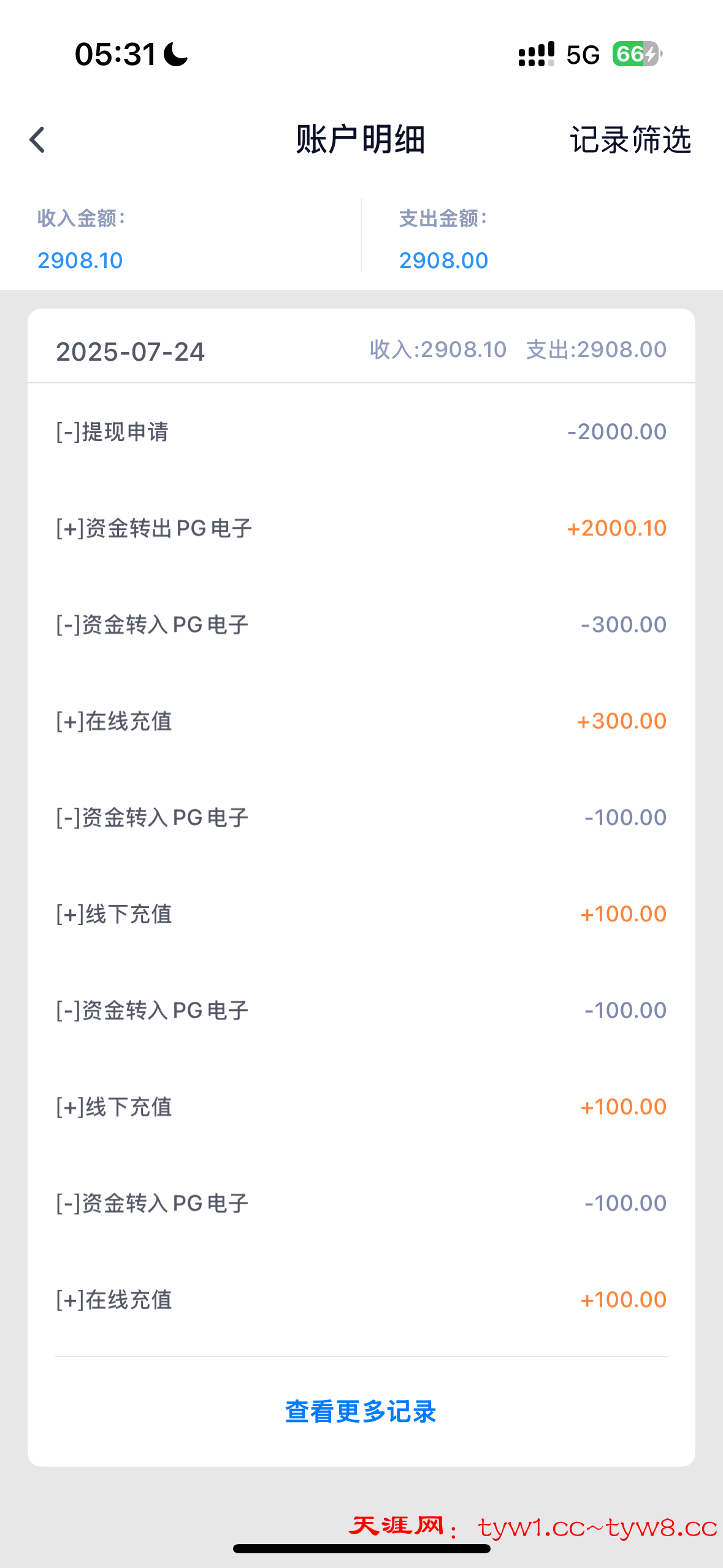
Task: Open 记录筛选 record filter
Action: [x=630, y=140]
